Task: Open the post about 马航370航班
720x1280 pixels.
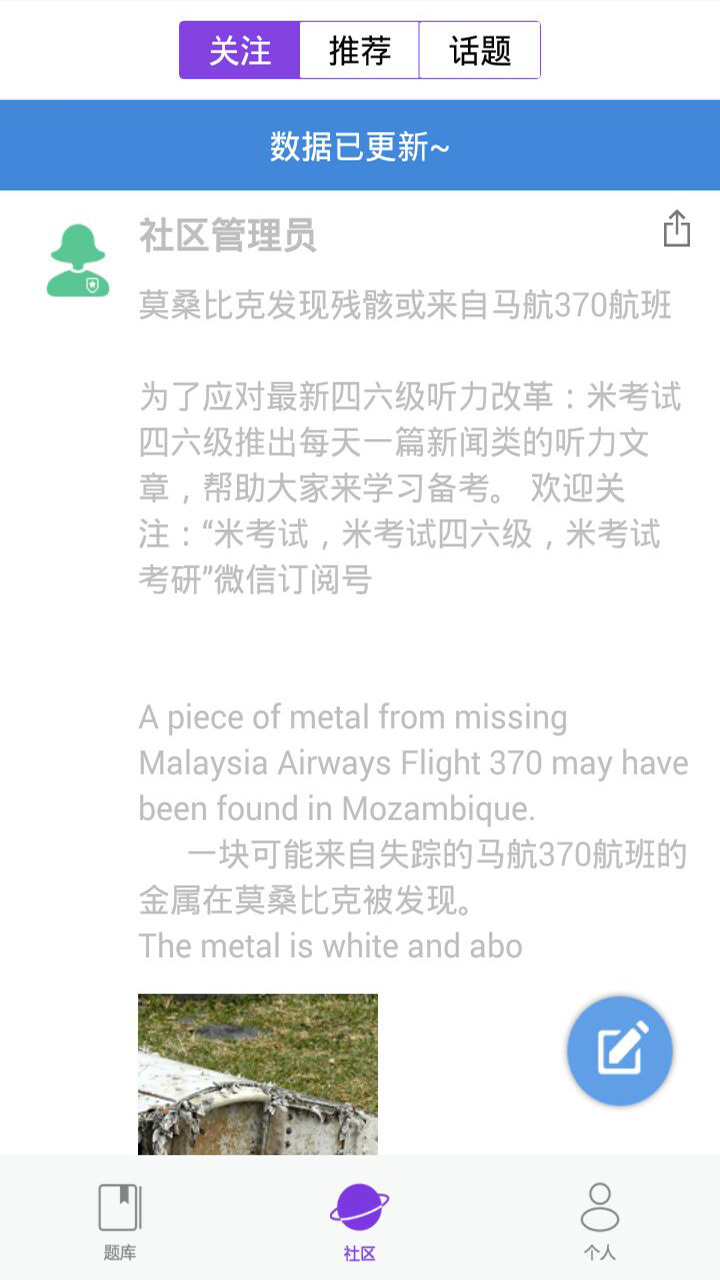Action: (405, 305)
